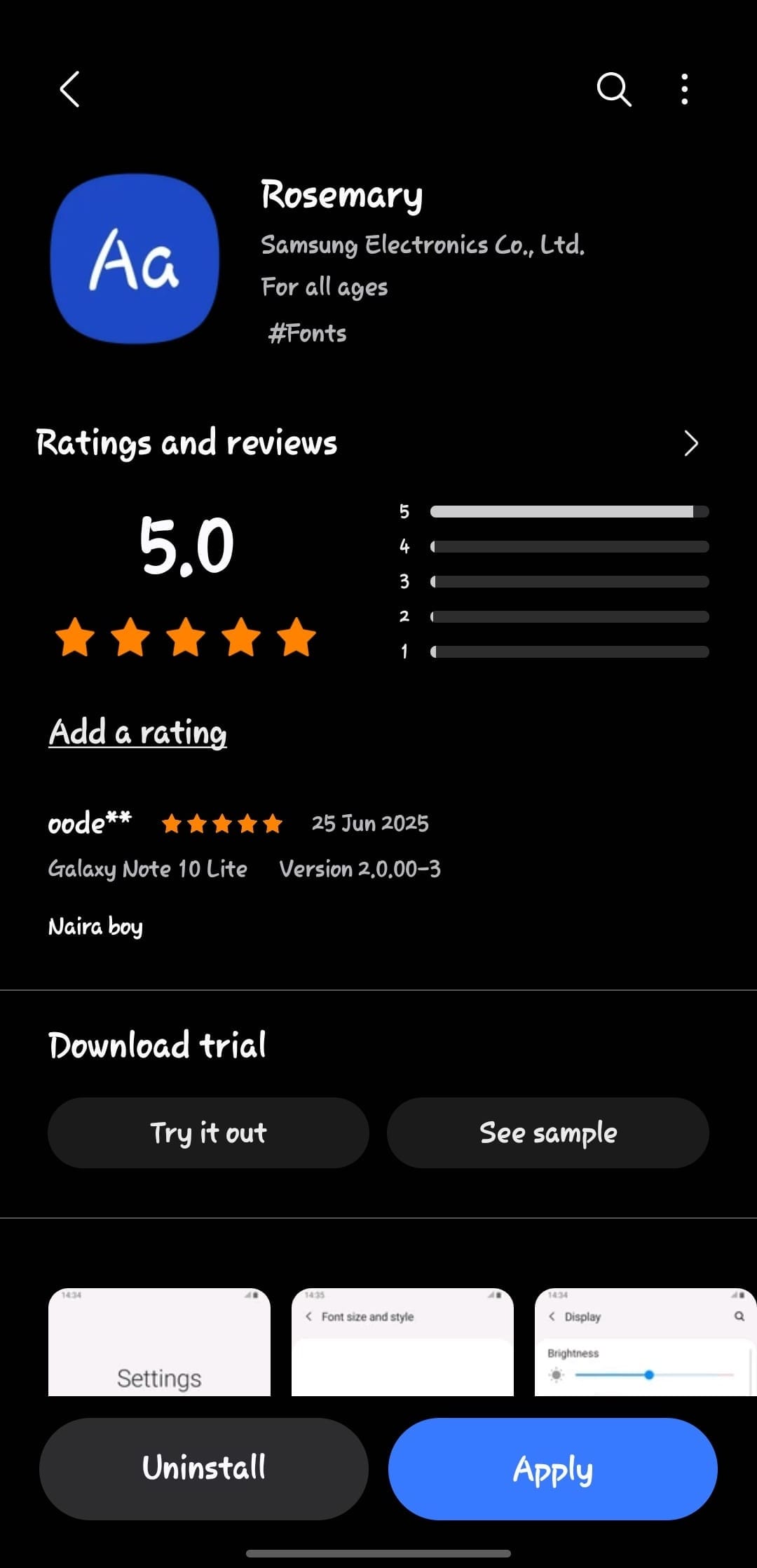This screenshot has height=1568, width=757.
Task: Tap the Add a rating link
Action: tap(137, 732)
